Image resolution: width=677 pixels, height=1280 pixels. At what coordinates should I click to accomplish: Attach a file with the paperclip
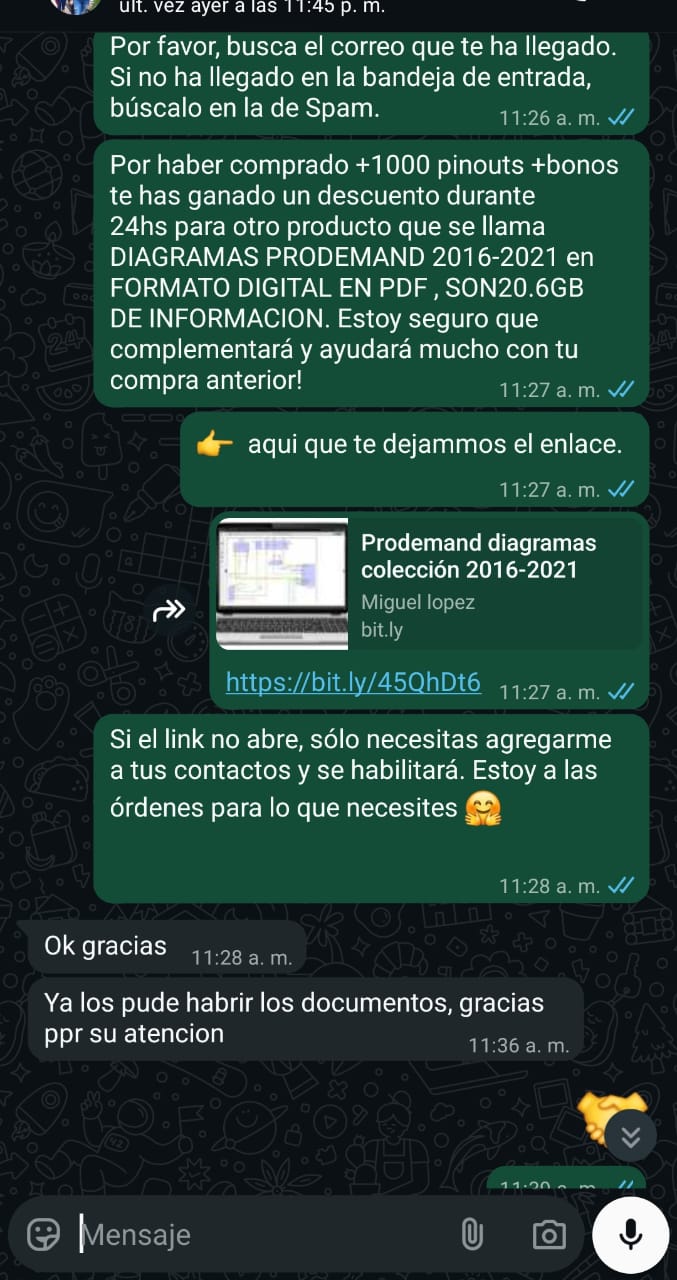tap(472, 1235)
